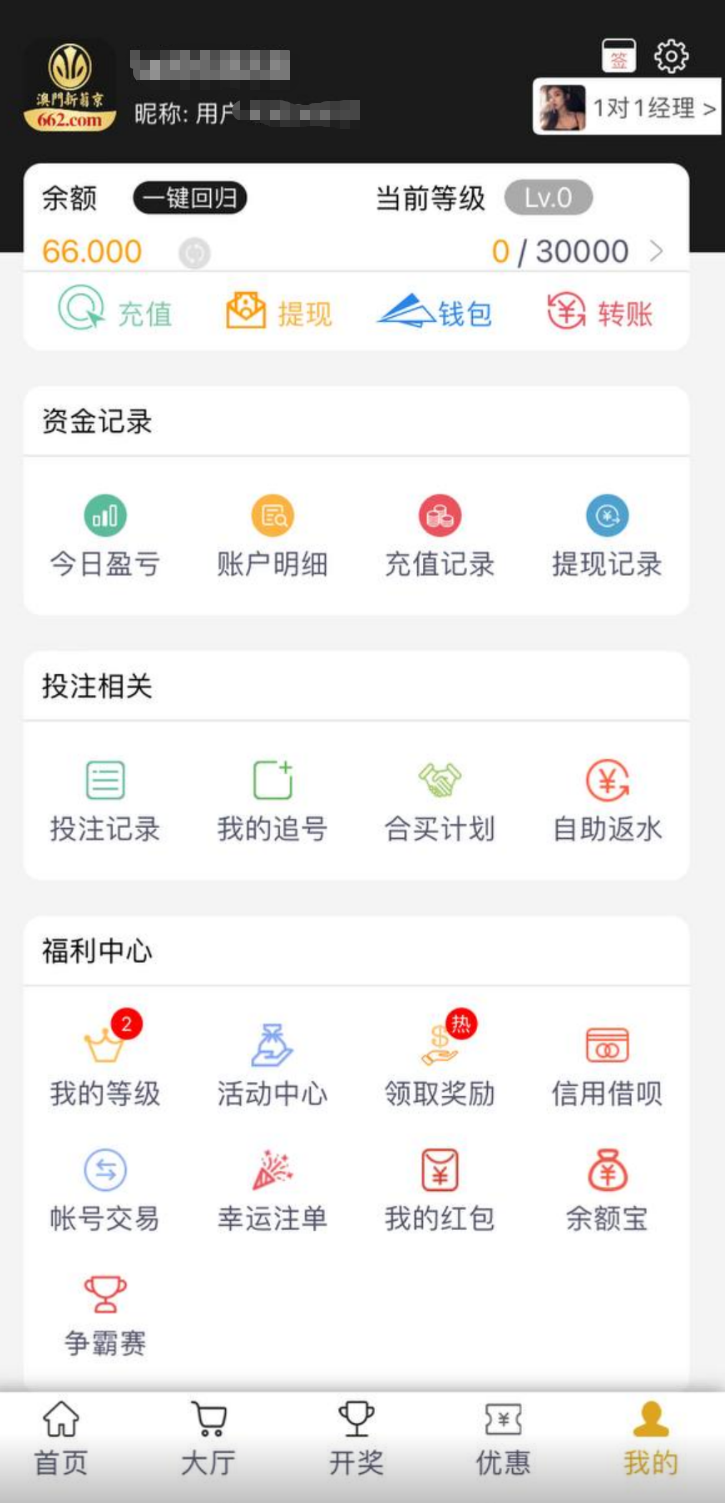Screen dimensions: 725x1503
Task: Switch to the 开奖 tab
Action: [357, 1439]
